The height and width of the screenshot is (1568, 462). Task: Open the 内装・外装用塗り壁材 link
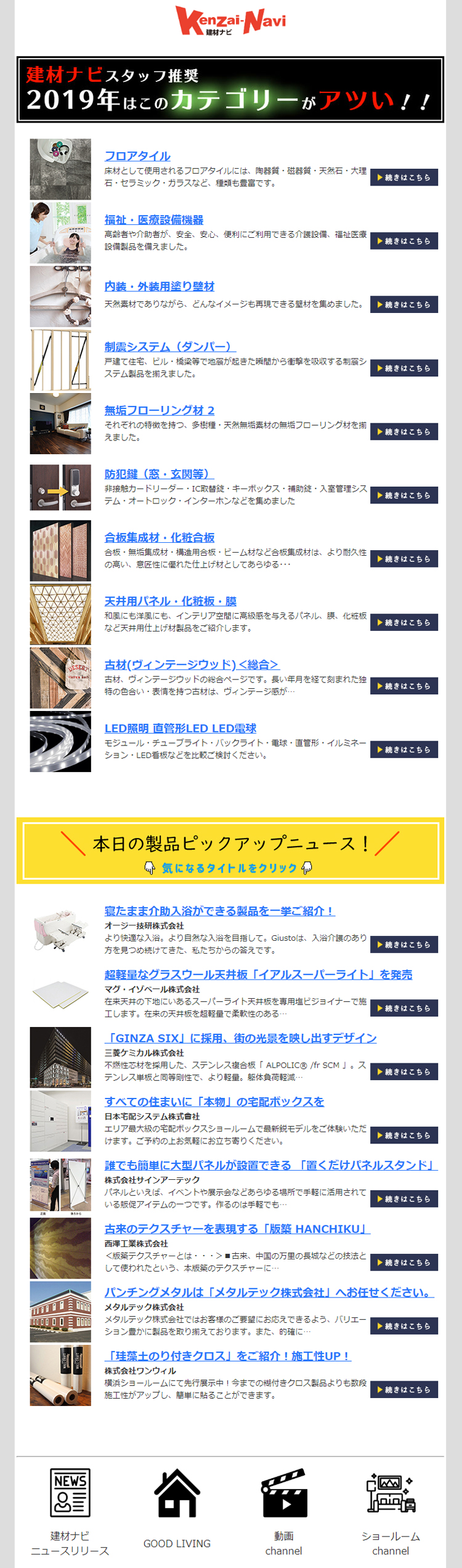pos(160,286)
